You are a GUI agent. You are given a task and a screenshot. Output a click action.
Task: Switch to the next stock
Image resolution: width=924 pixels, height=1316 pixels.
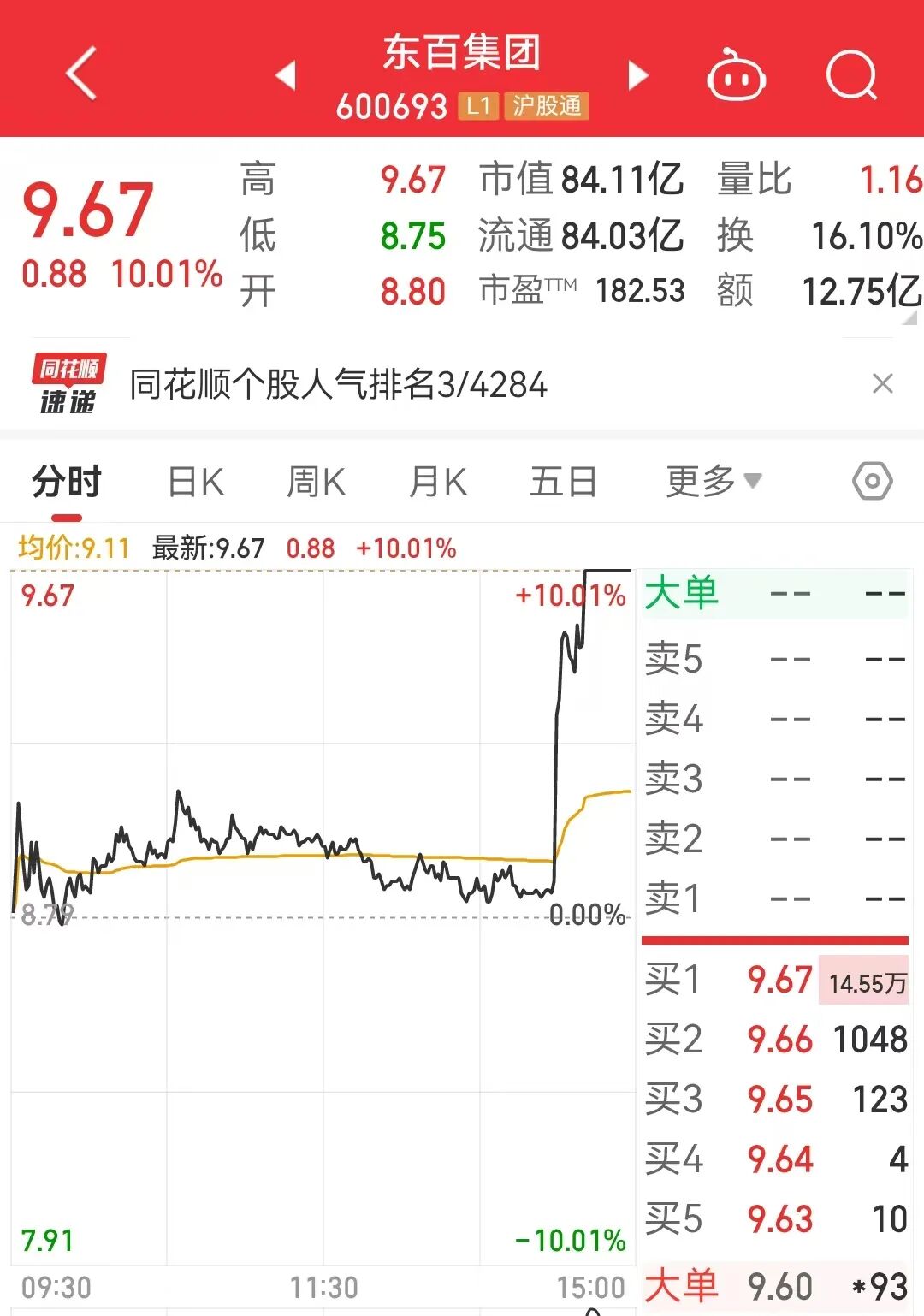pyautogui.click(x=637, y=75)
